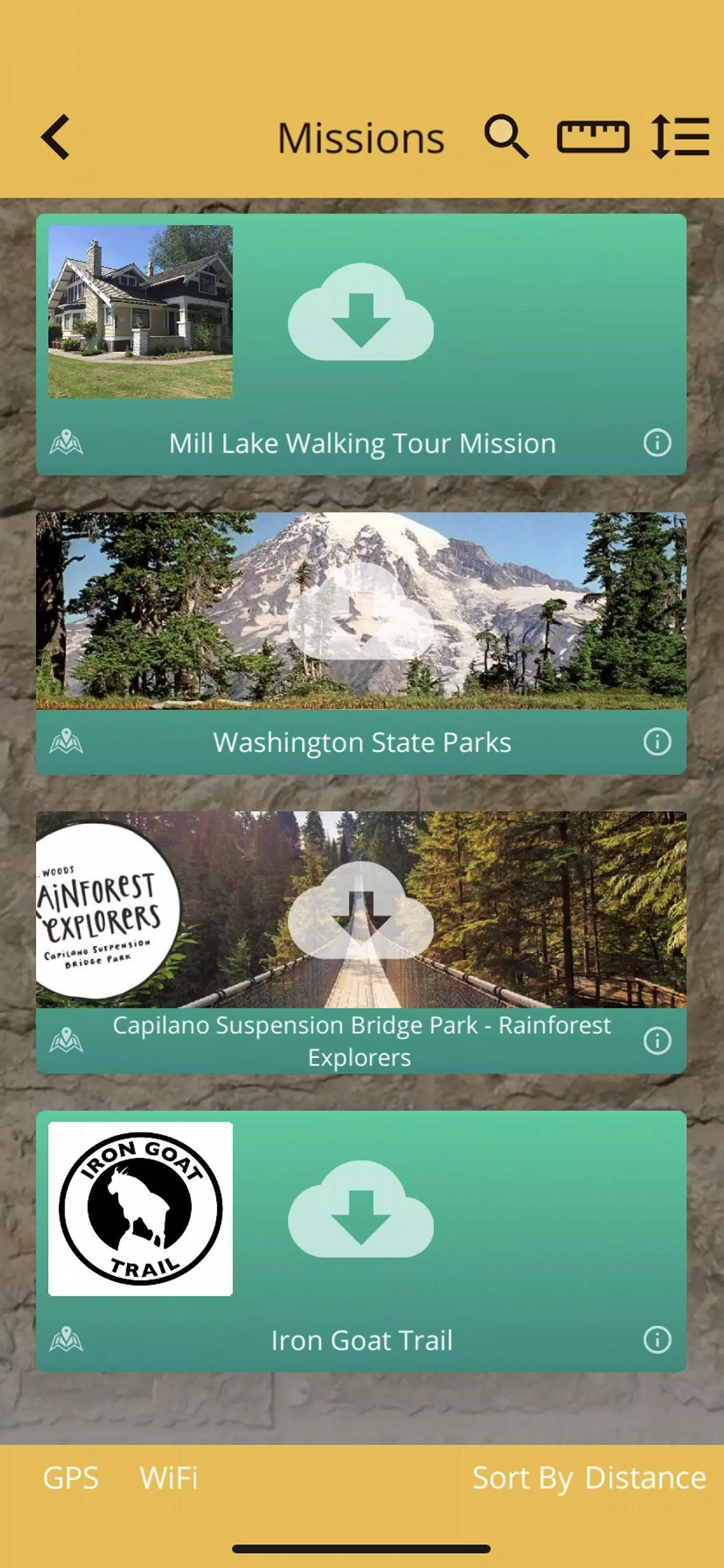Image resolution: width=724 pixels, height=1568 pixels.
Task: Download the Iron Goat Trail mission
Action: pyautogui.click(x=361, y=1209)
